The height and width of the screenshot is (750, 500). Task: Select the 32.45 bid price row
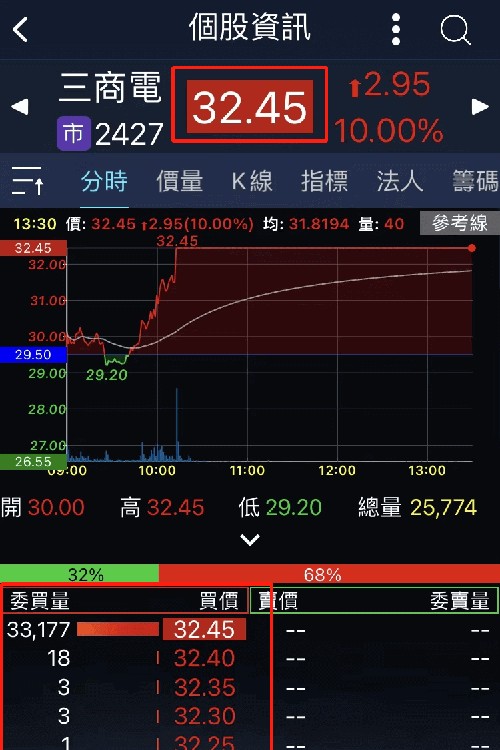click(x=126, y=629)
